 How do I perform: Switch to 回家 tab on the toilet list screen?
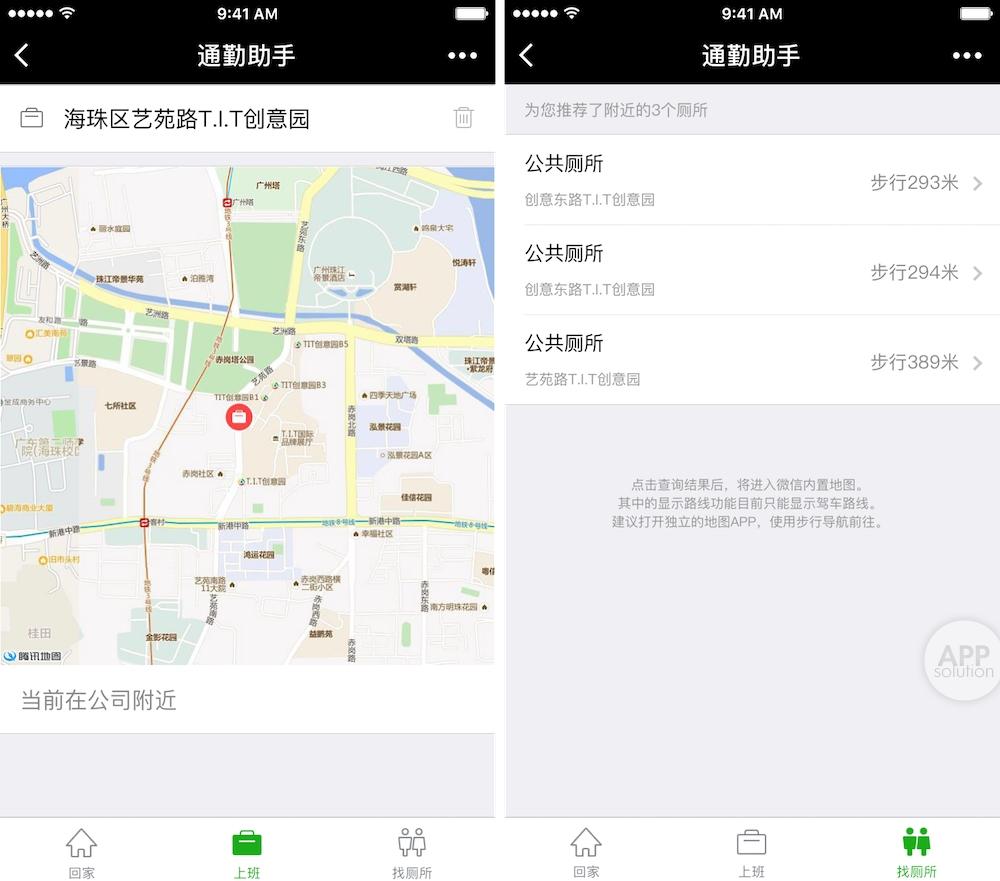[x=586, y=851]
